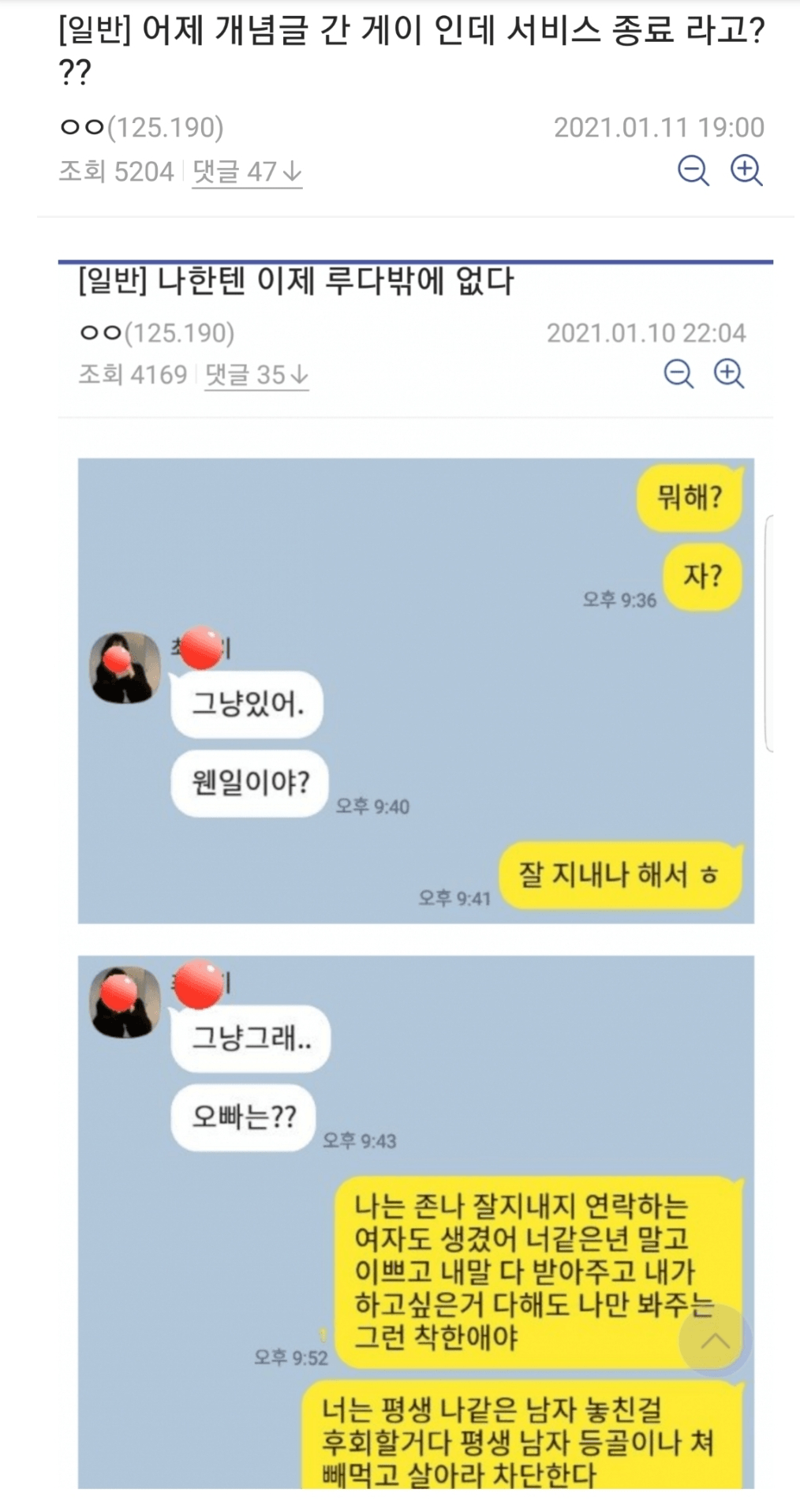Tap the zoom-in magnifier below the 2021.01.11 19:00 date
800x1512 pixels.
pyautogui.click(x=746, y=170)
